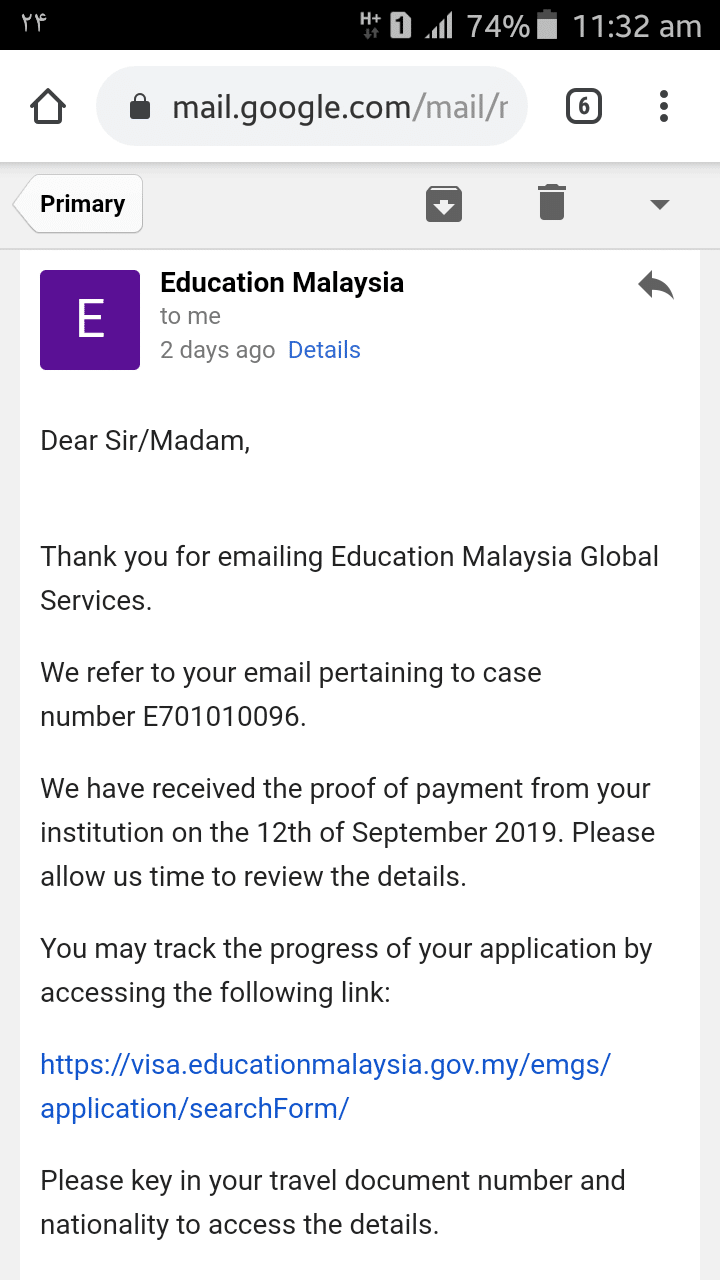Return to the Primary inbox

[x=80, y=204]
